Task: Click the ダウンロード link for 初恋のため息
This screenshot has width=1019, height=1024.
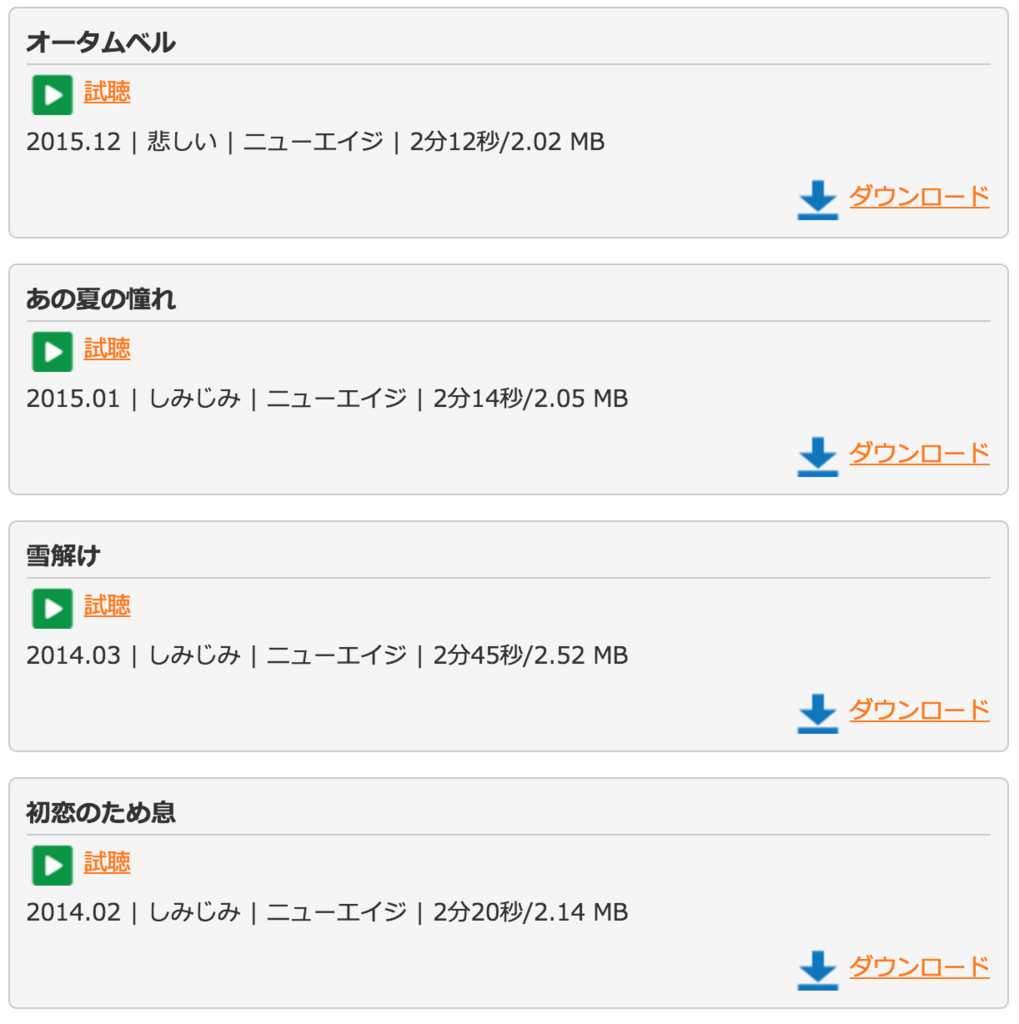Action: point(919,967)
